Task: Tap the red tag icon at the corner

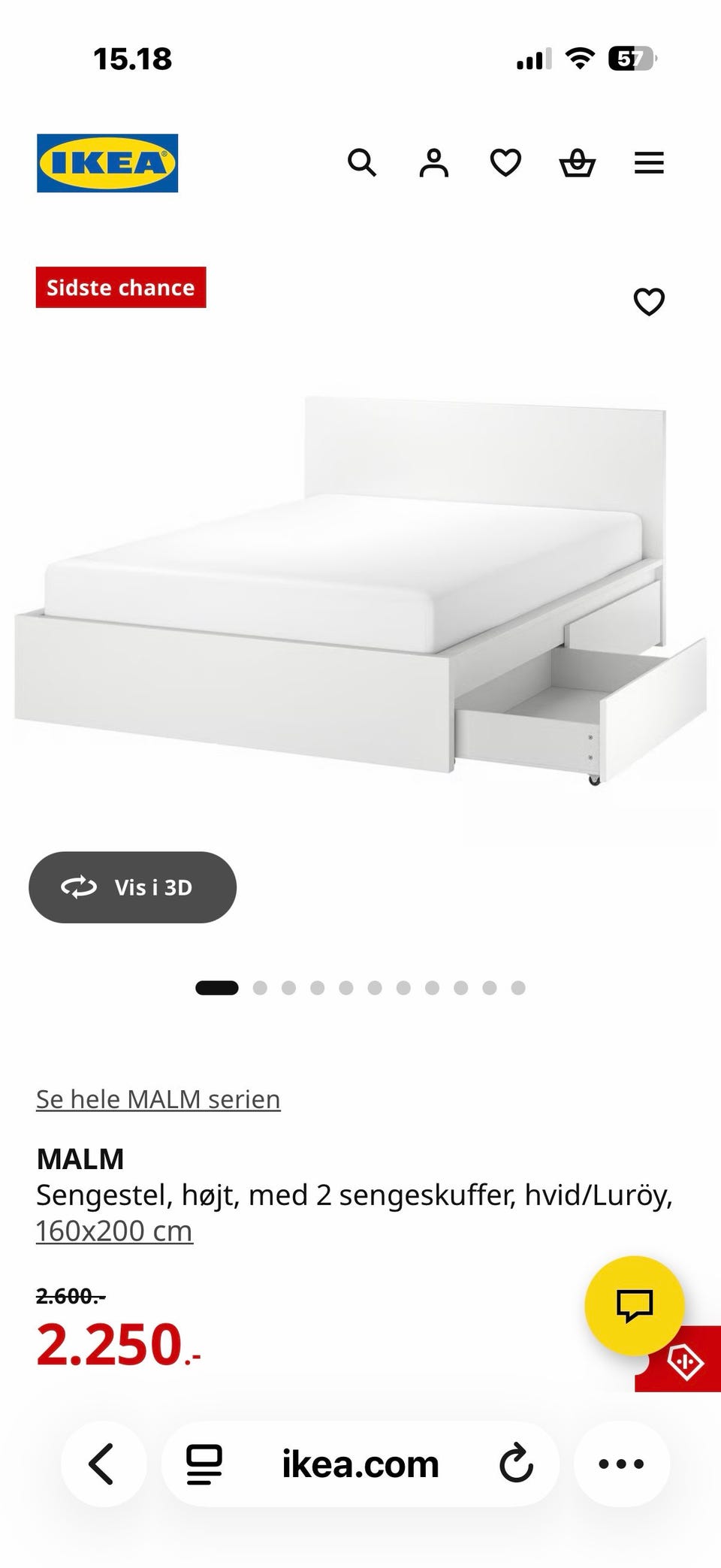Action: pos(684,1361)
